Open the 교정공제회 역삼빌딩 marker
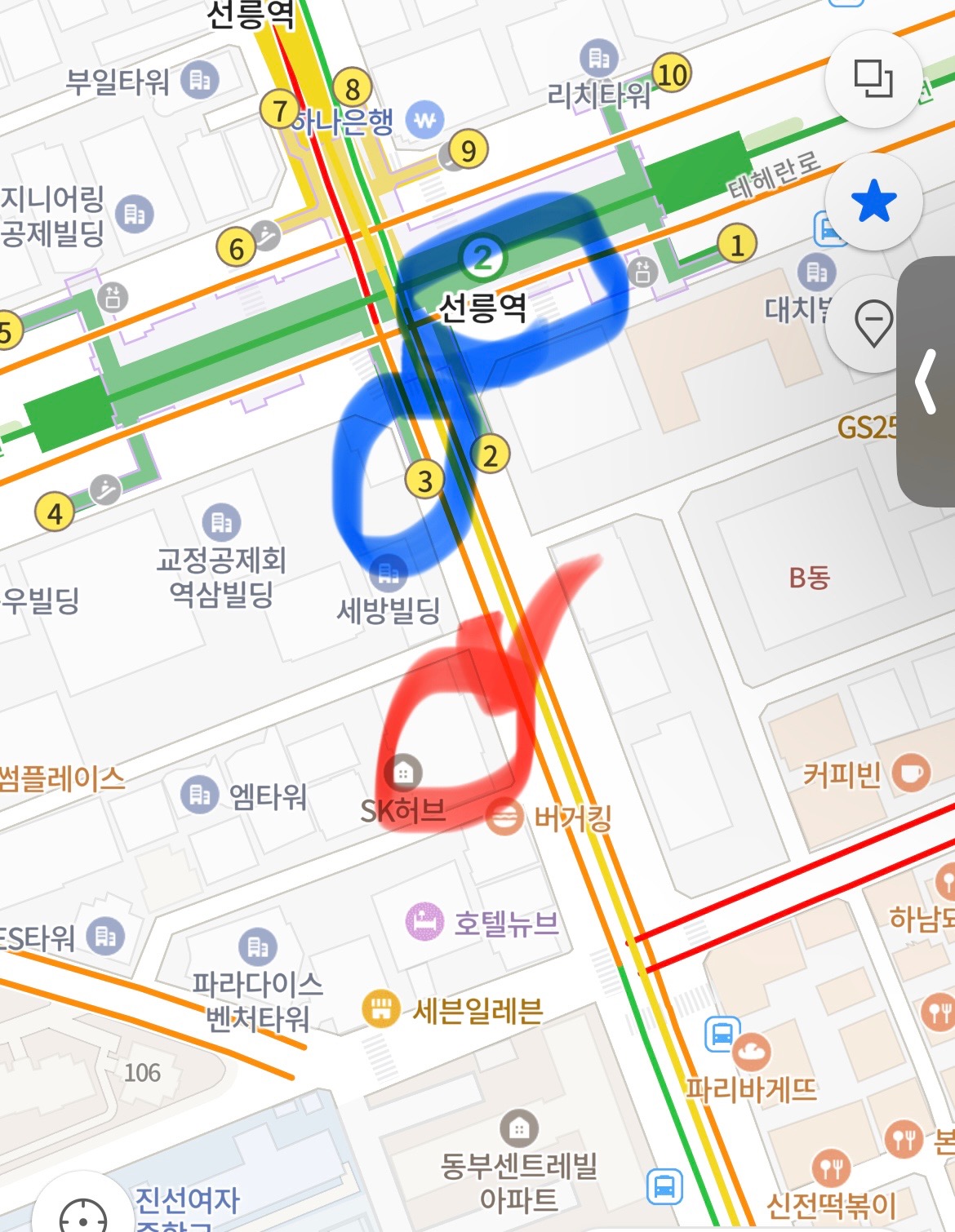Screen dimensions: 955x1232 (221, 521)
